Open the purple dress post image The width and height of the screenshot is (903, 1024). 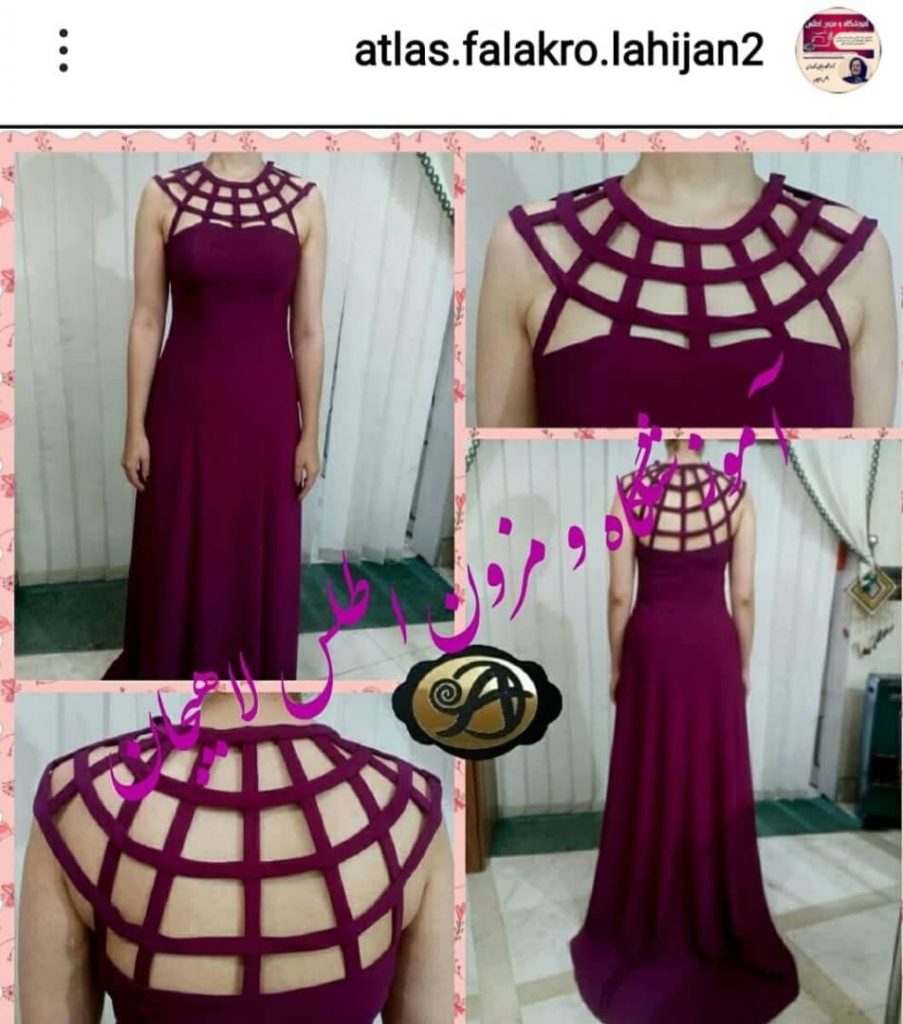pyautogui.click(x=451, y=575)
